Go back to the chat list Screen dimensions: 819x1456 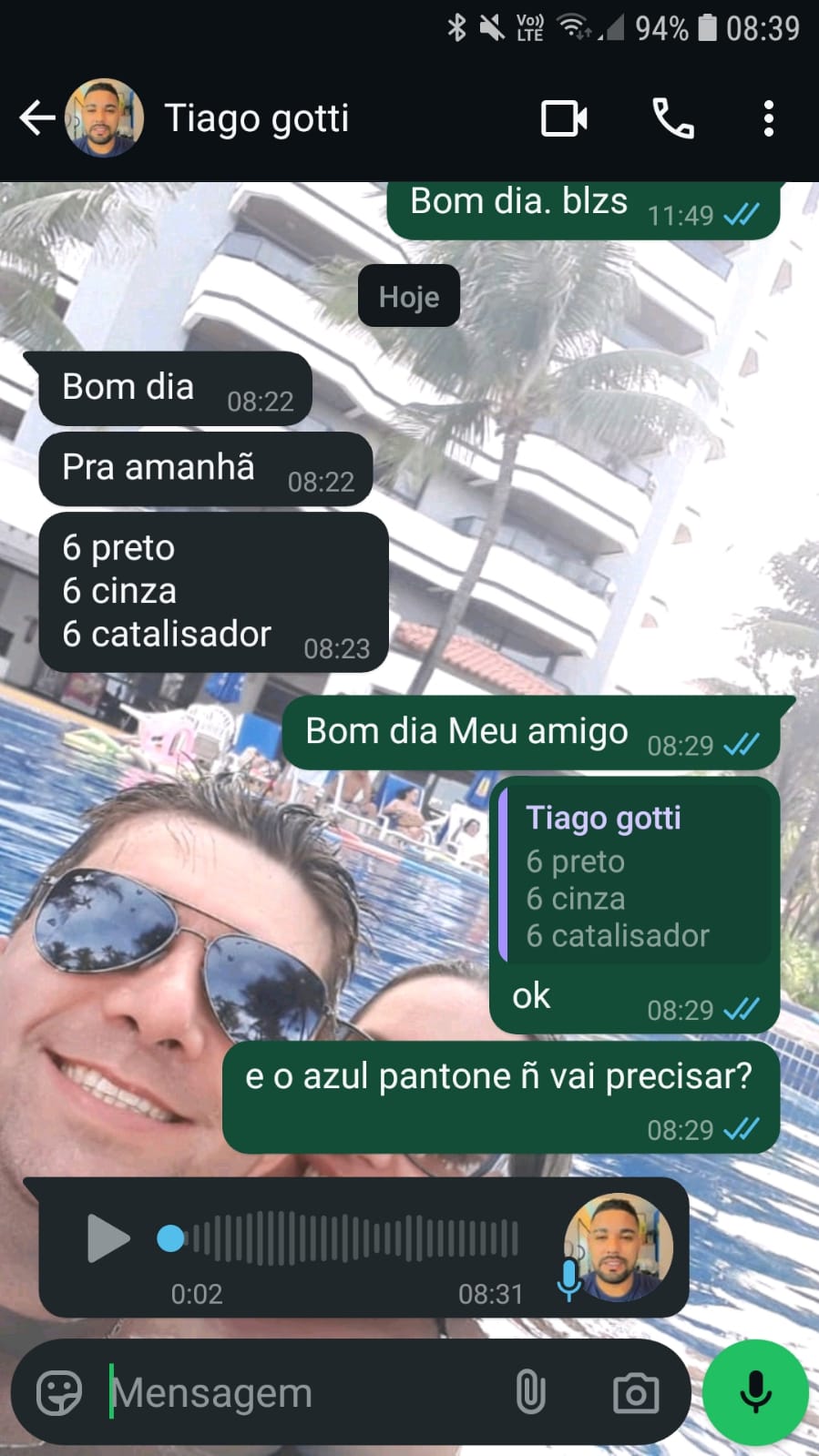[x=36, y=118]
